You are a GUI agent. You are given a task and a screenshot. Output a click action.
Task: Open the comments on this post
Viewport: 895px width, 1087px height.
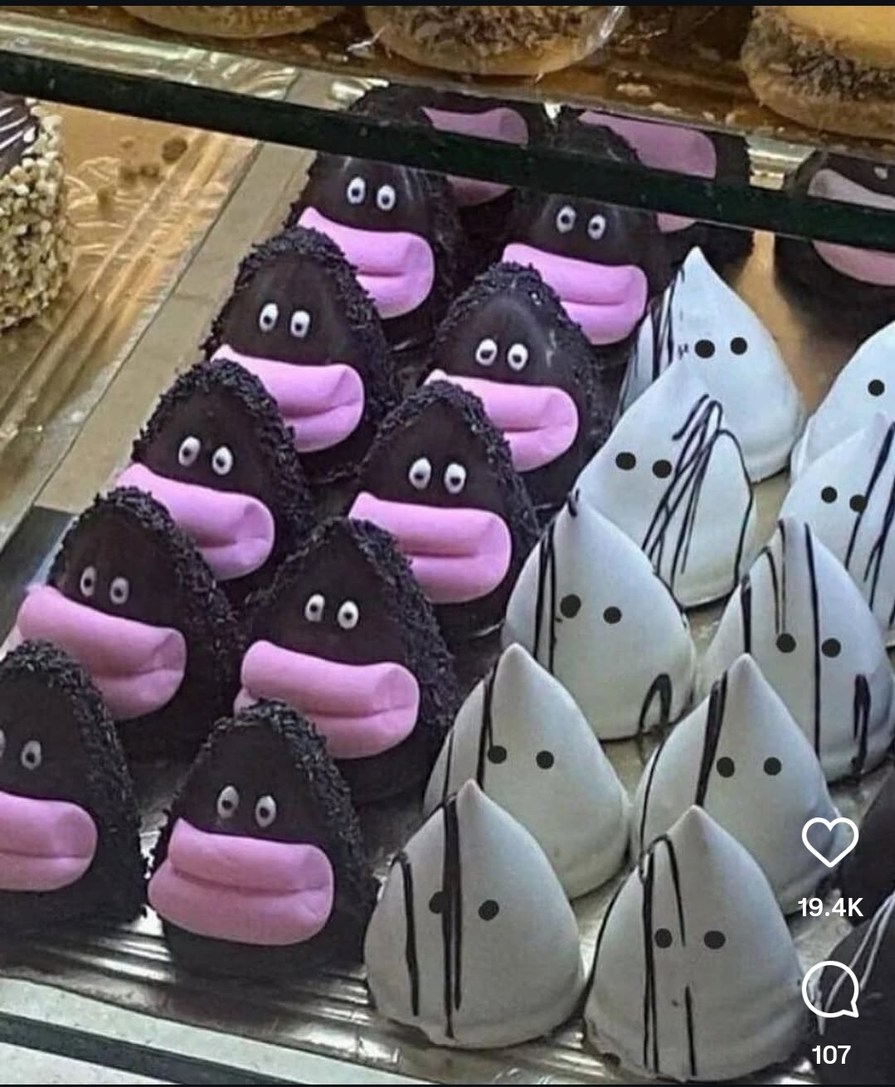[830, 989]
